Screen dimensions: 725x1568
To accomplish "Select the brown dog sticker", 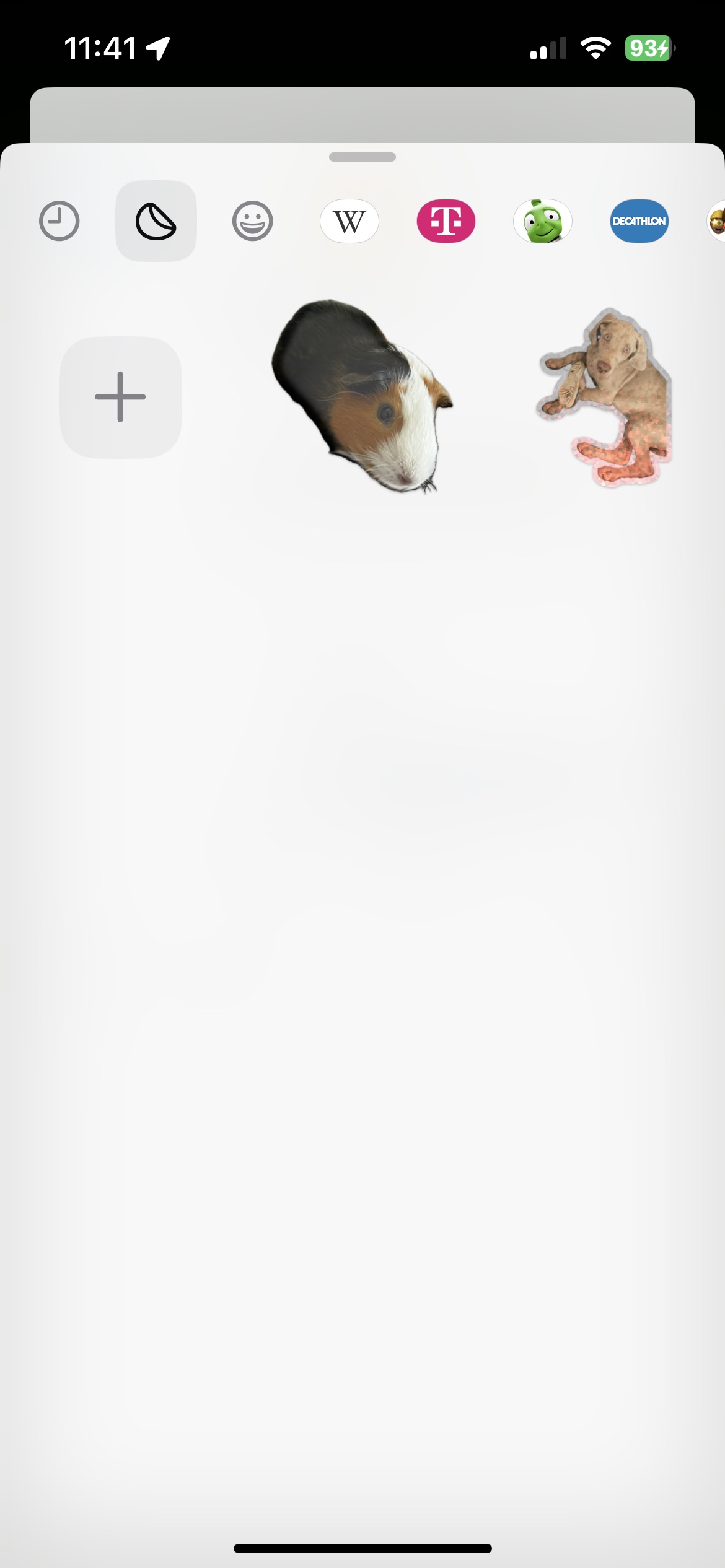I will [605, 397].
